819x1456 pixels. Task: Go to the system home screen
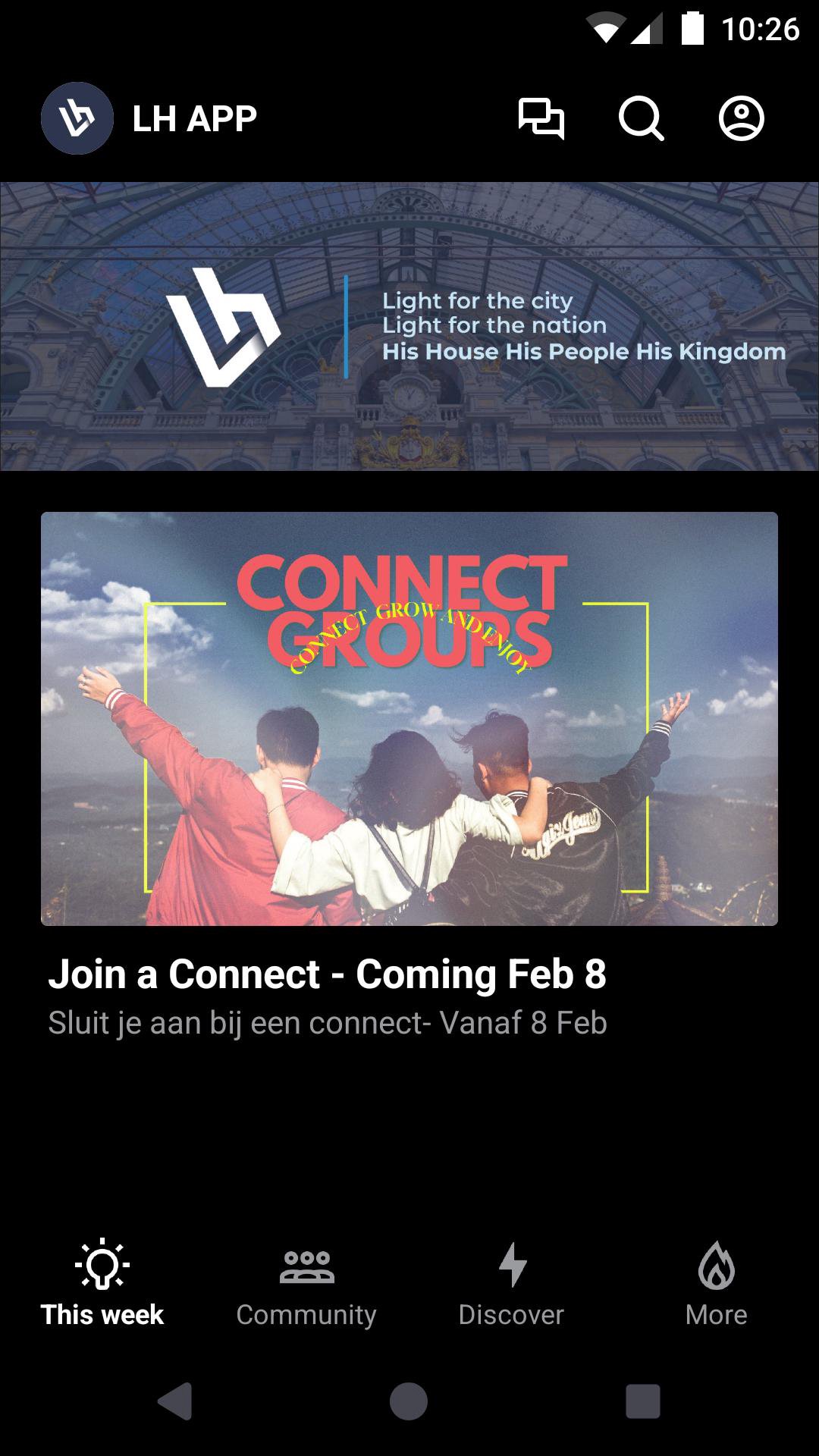[409, 1401]
